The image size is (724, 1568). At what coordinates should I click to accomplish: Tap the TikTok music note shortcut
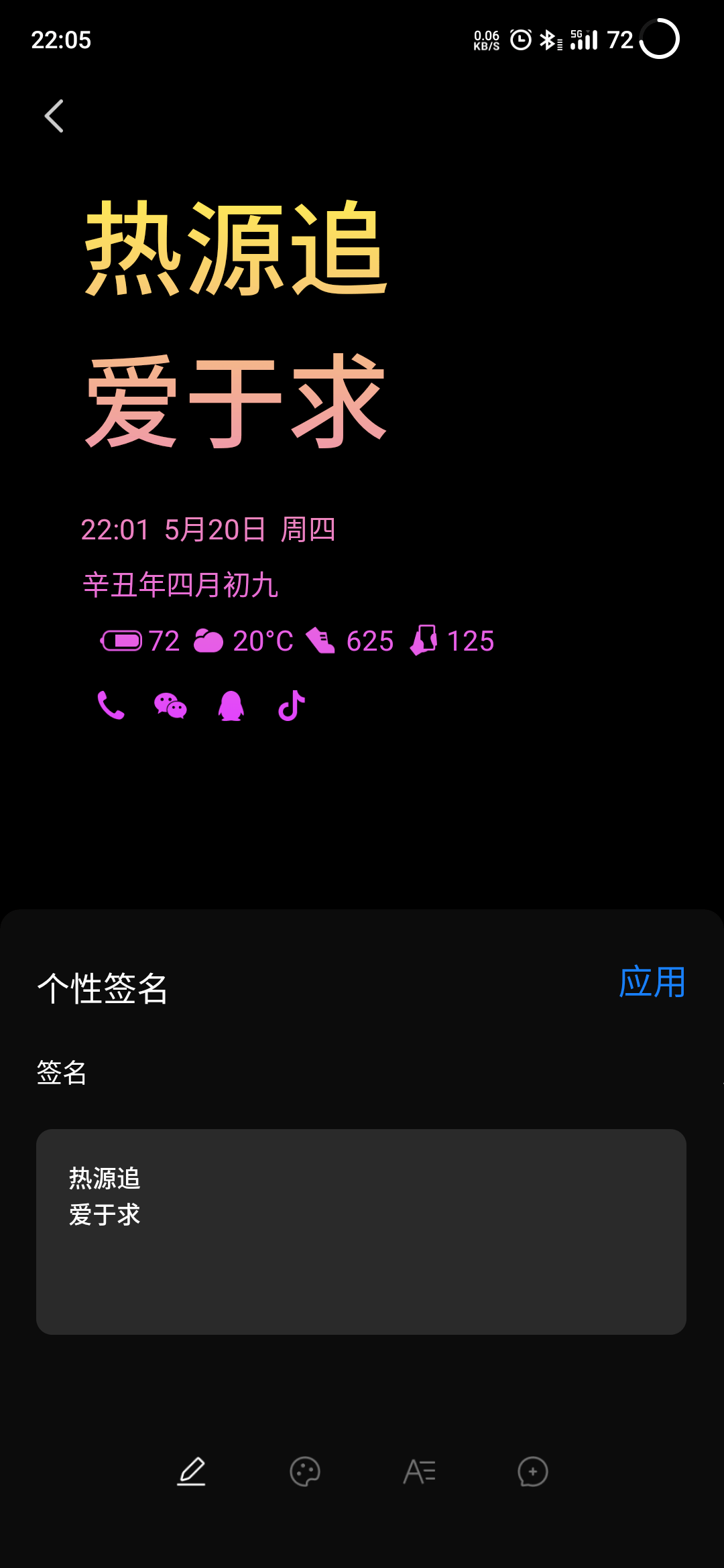pyautogui.click(x=291, y=705)
